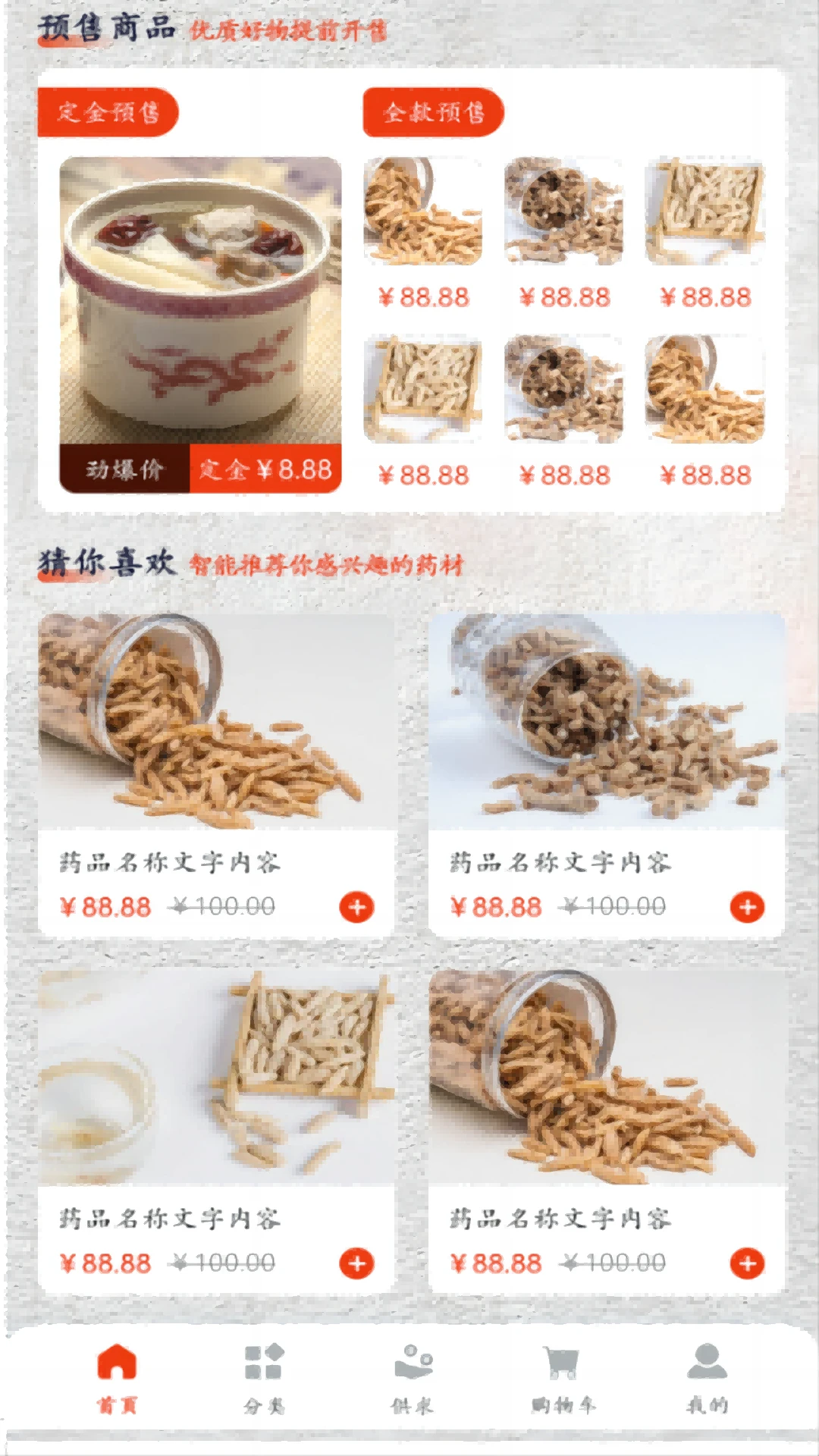
Task: Open first 全款预售 product in top row
Action: [423, 212]
